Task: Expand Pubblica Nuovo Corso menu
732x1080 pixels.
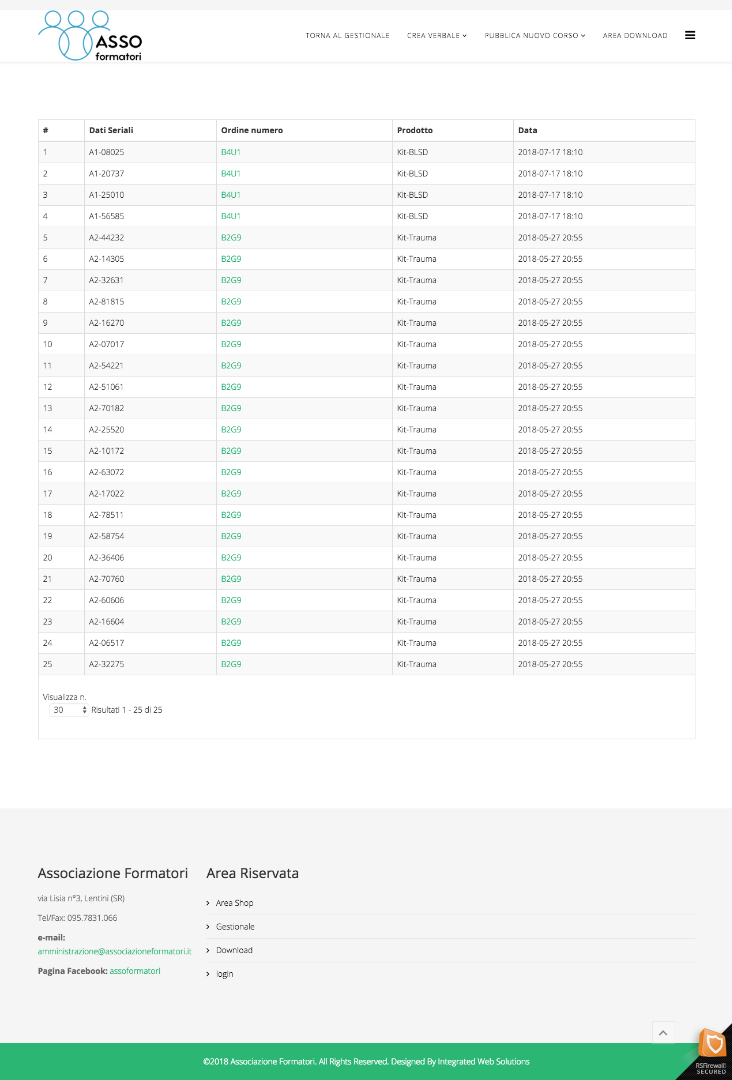Action: coord(534,35)
